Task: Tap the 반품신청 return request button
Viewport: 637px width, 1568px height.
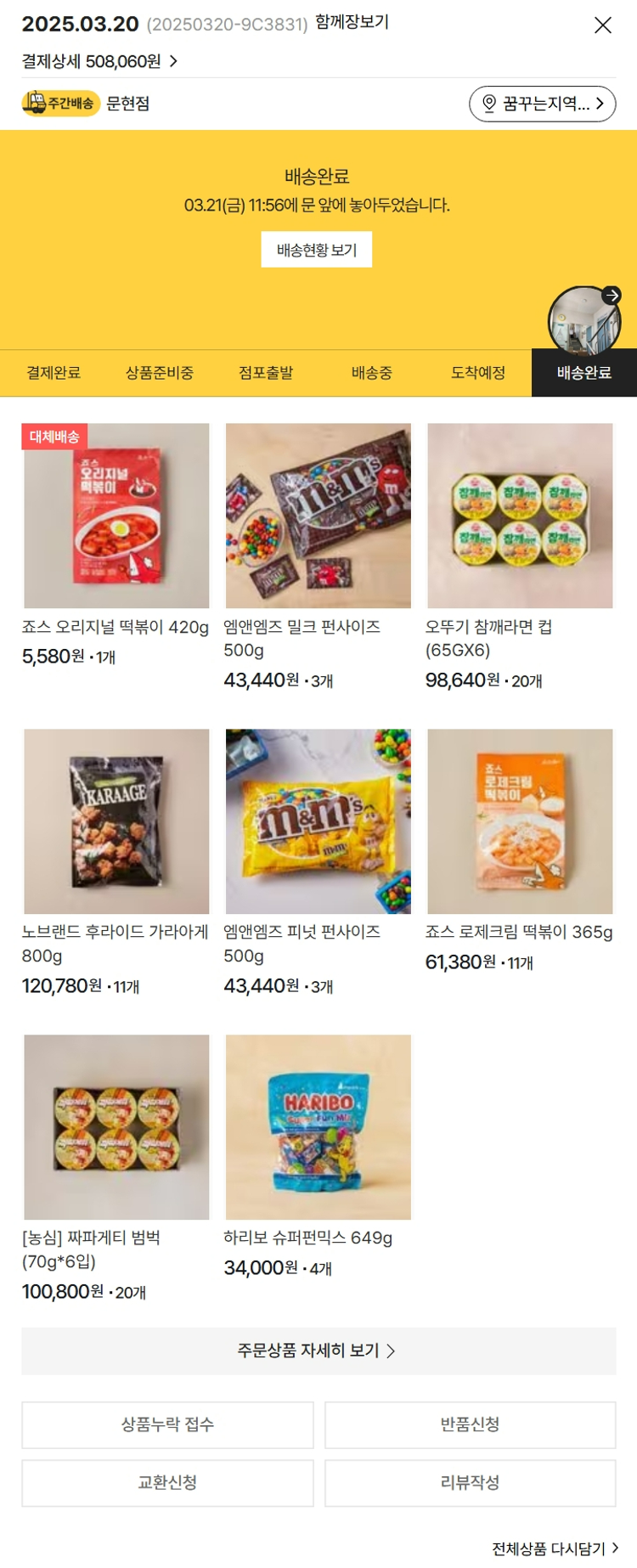Action: click(x=470, y=1424)
